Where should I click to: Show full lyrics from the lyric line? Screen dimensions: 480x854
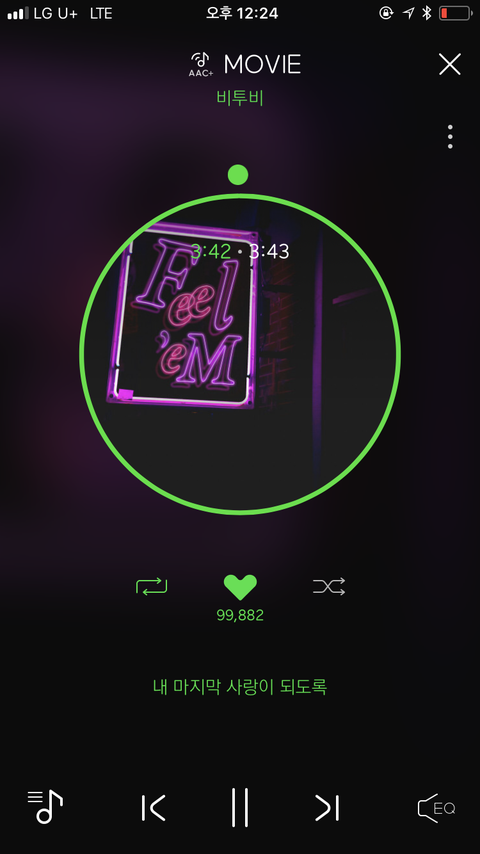click(x=240, y=686)
